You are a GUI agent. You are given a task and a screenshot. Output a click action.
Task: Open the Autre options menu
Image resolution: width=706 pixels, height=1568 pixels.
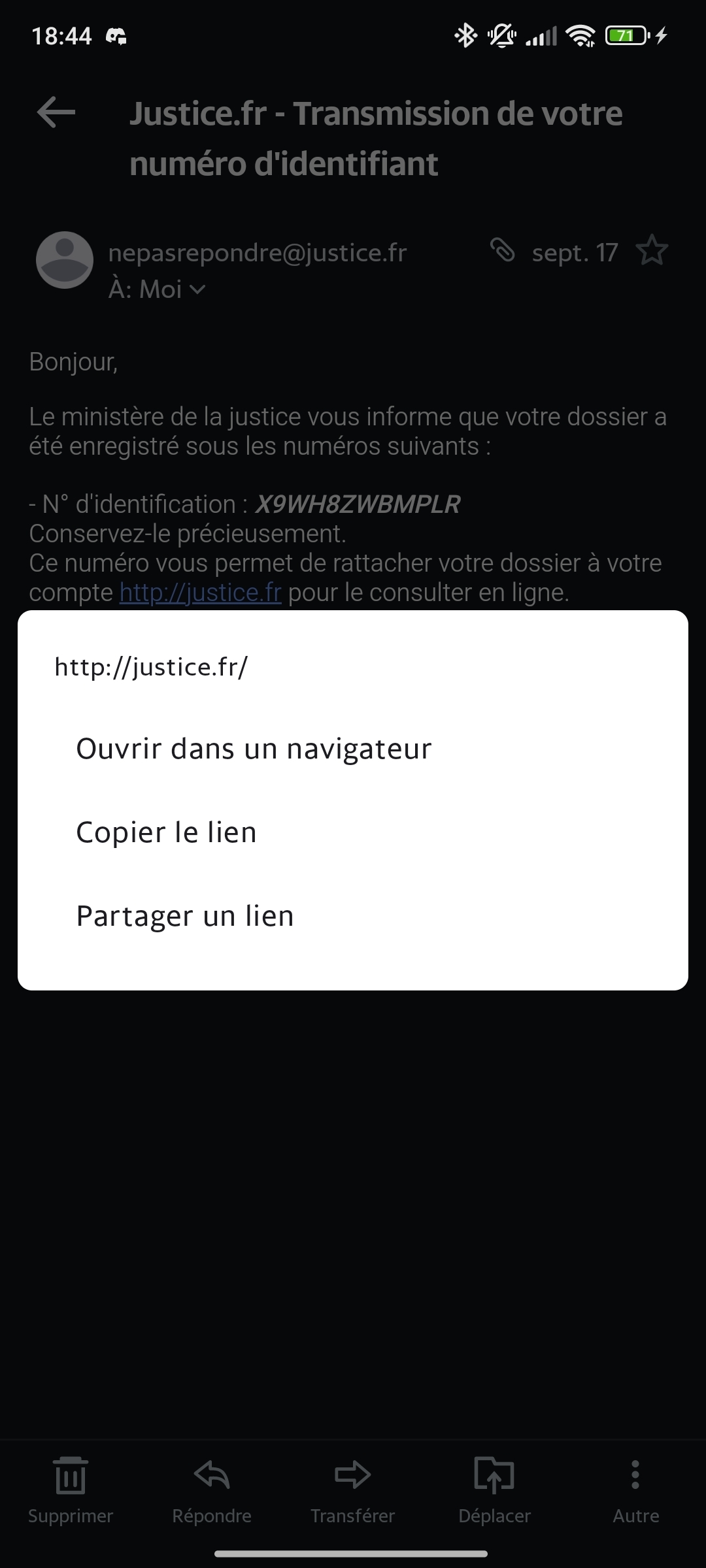(635, 1488)
